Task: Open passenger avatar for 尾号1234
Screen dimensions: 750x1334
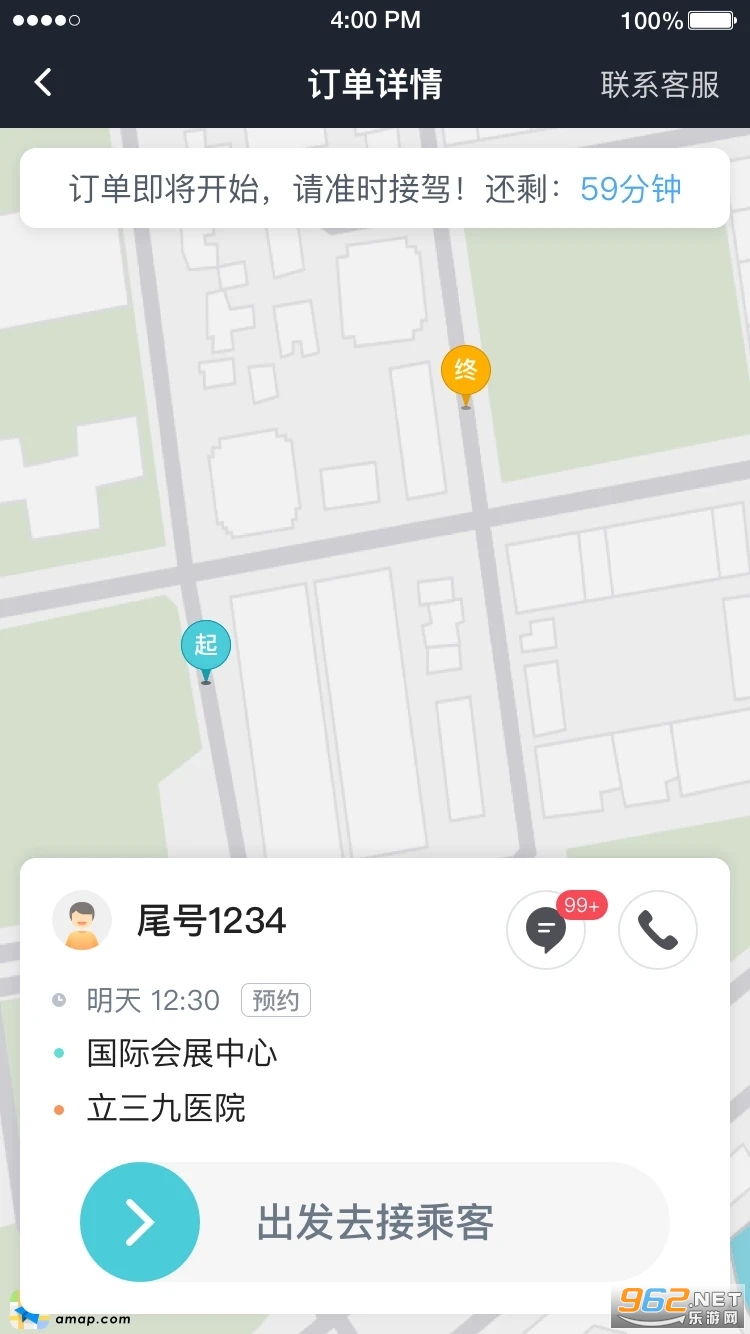Action: point(82,920)
